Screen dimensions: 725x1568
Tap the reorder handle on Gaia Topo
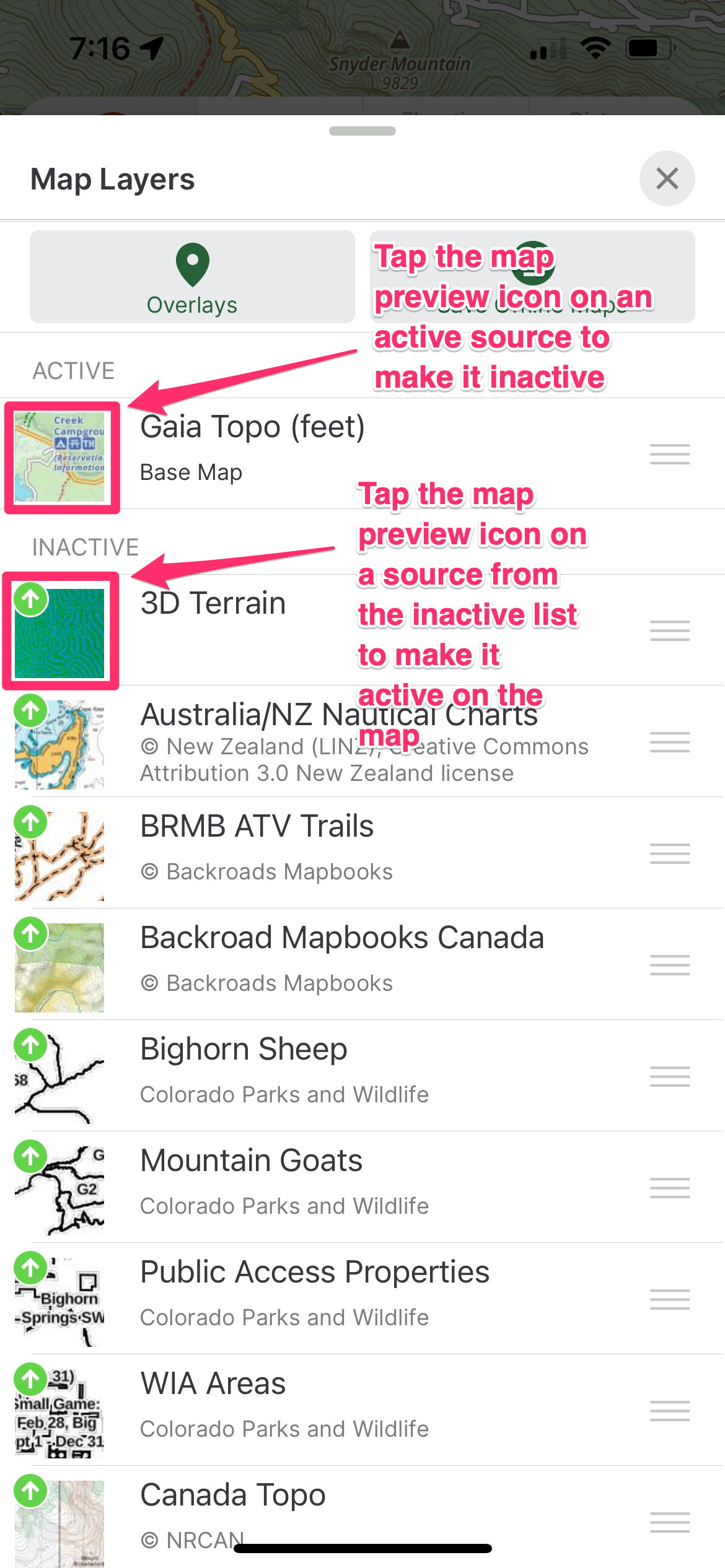pyautogui.click(x=669, y=455)
